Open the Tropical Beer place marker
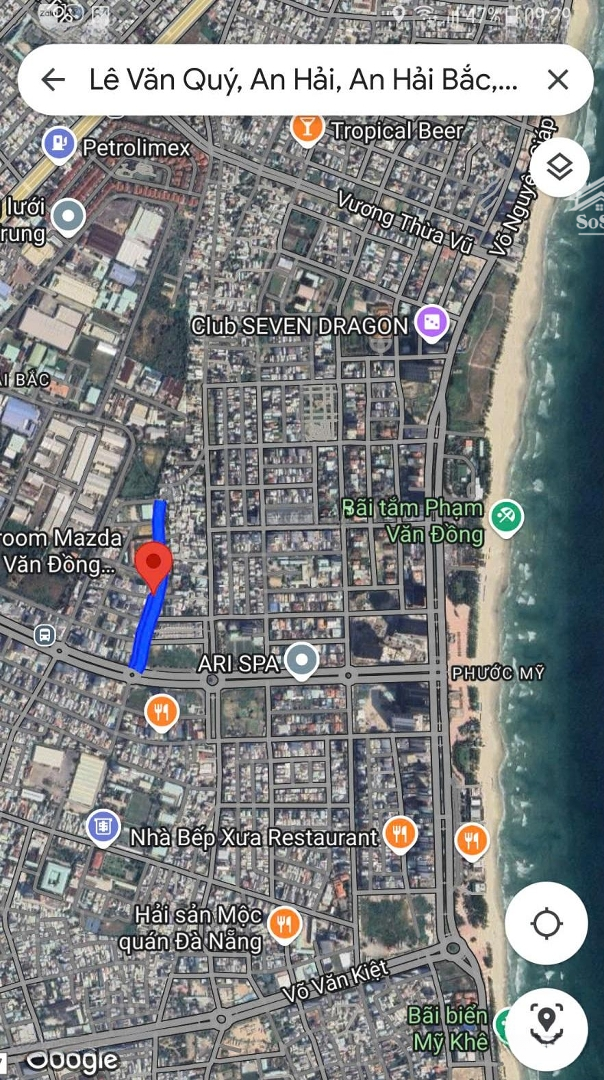 pos(307,128)
